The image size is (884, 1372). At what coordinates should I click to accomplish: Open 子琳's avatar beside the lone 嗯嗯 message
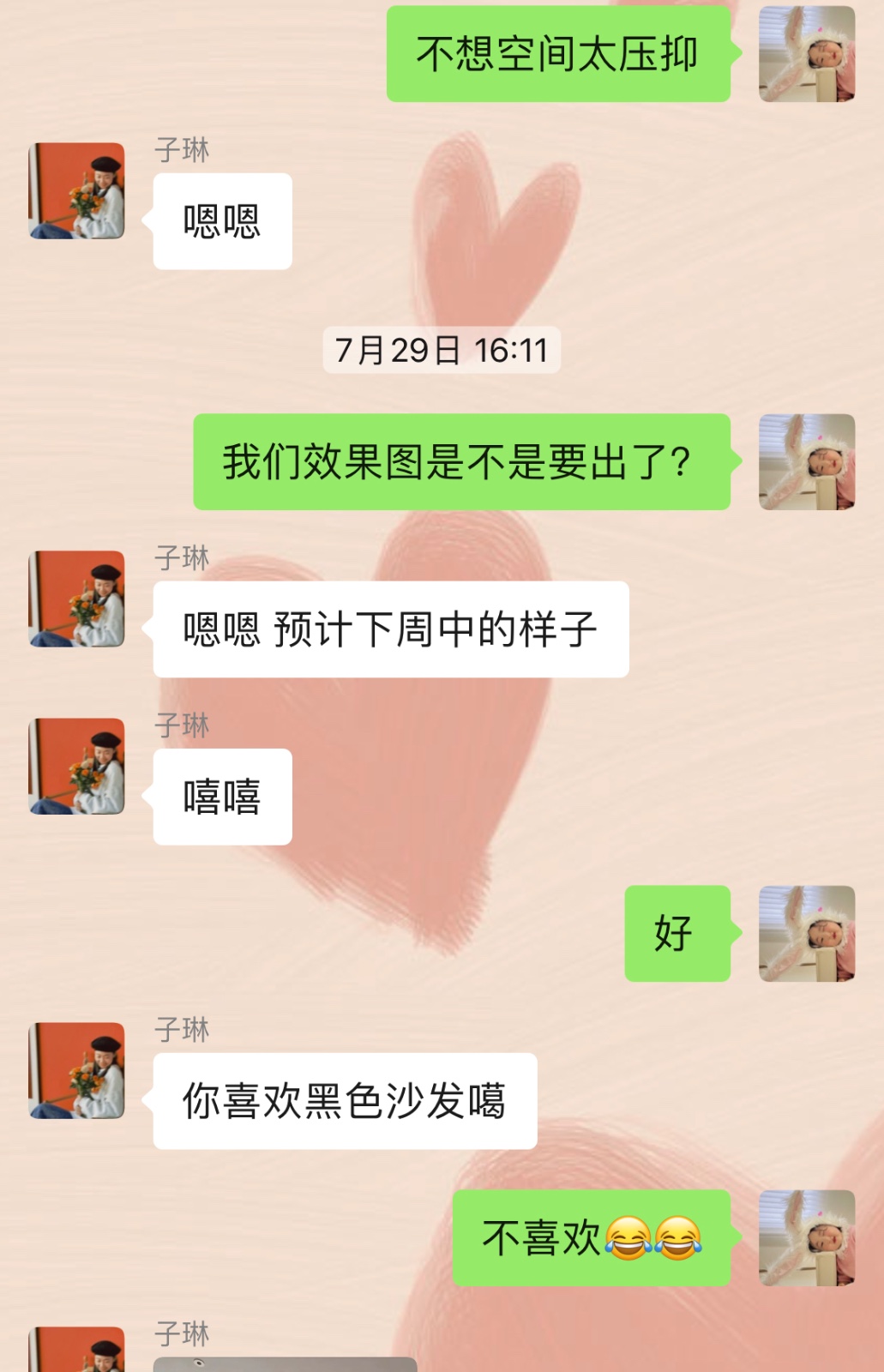(x=77, y=190)
